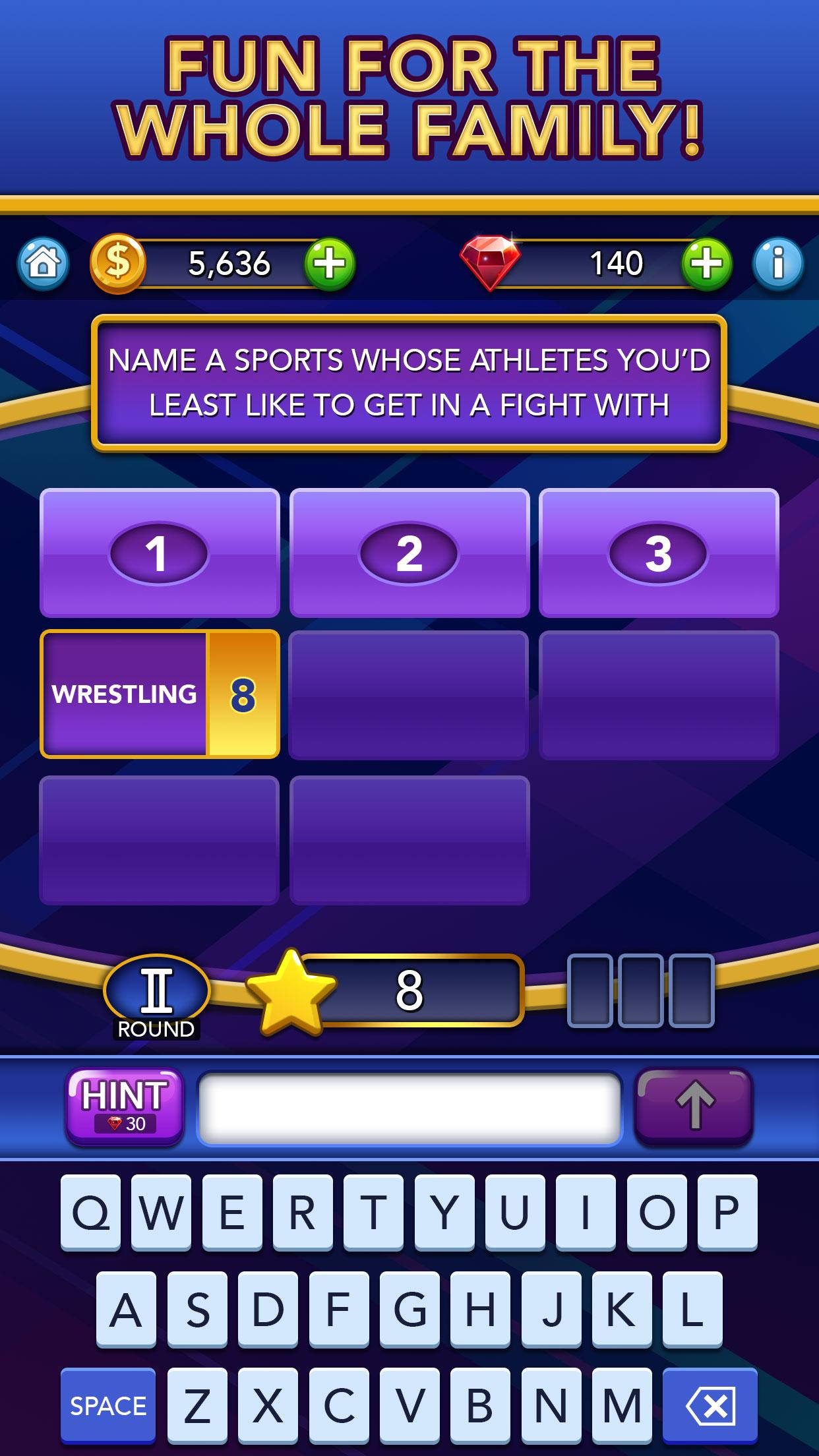
Task: Click the first strike box
Action: [x=590, y=989]
